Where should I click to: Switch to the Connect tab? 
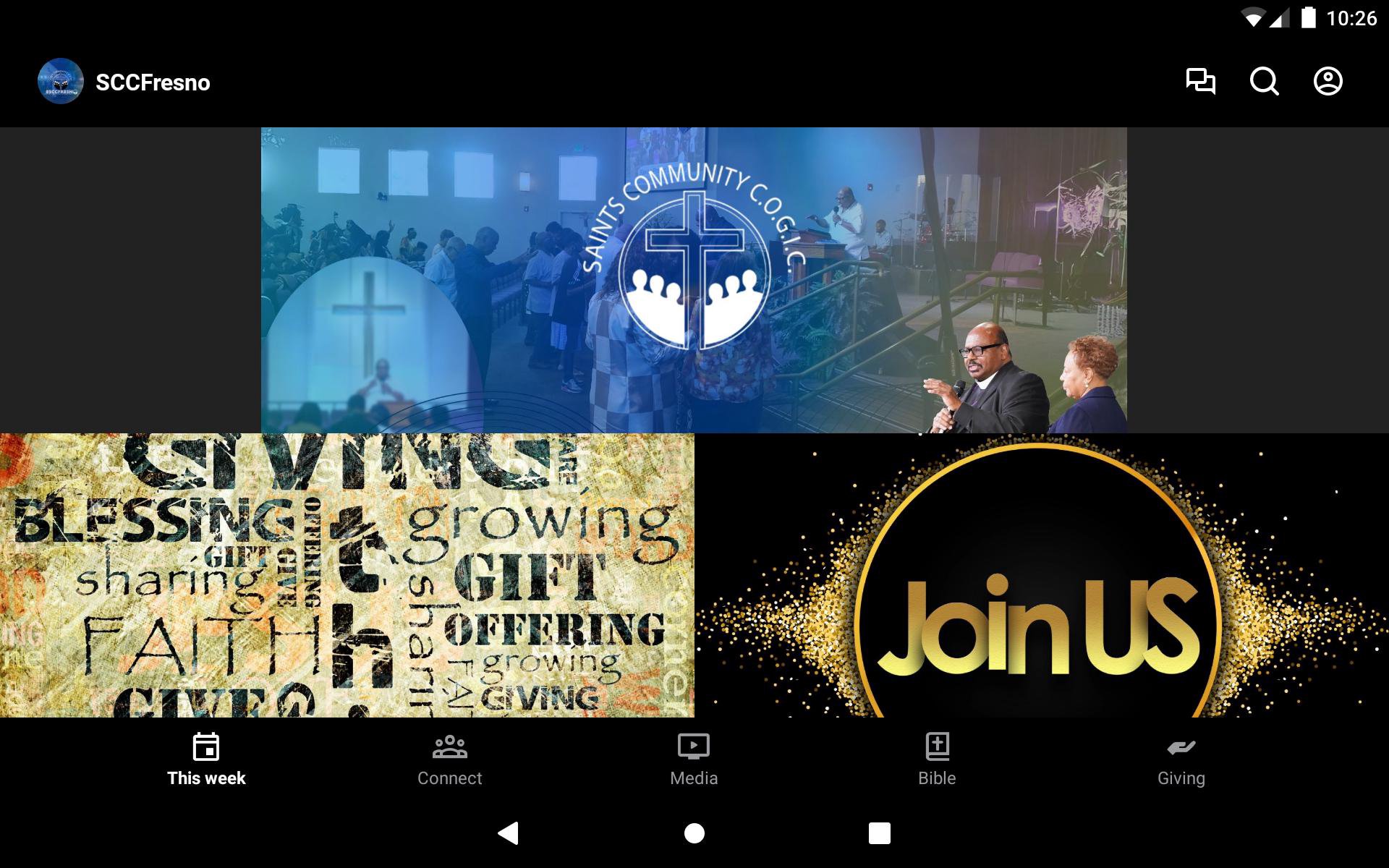(x=449, y=759)
